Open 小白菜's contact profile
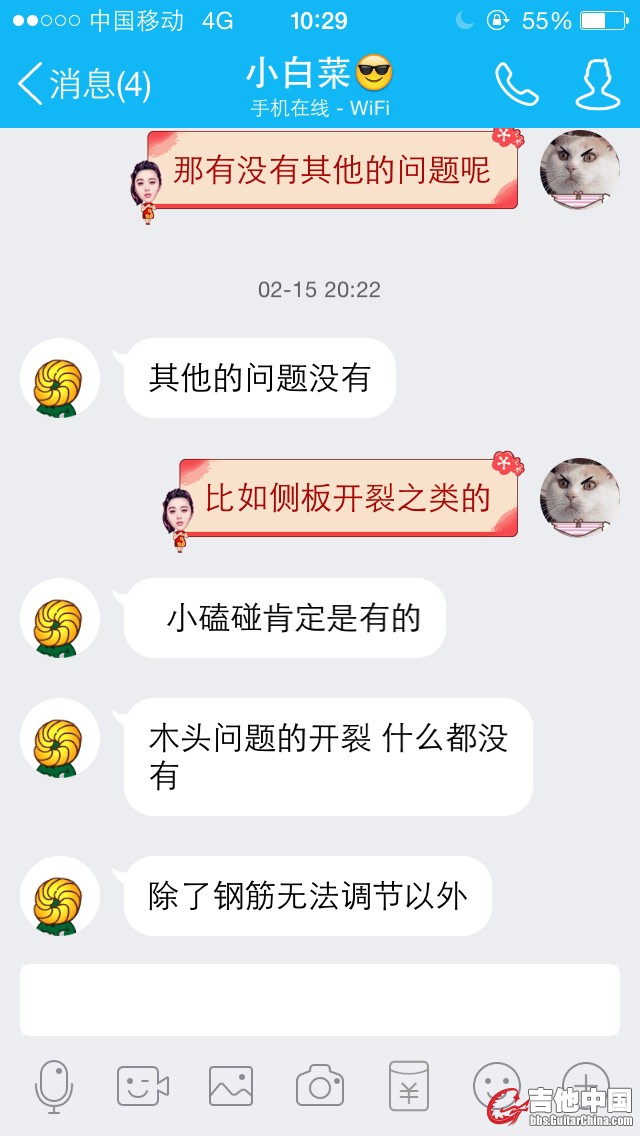Screen dimensions: 640x1136 [x=597, y=84]
